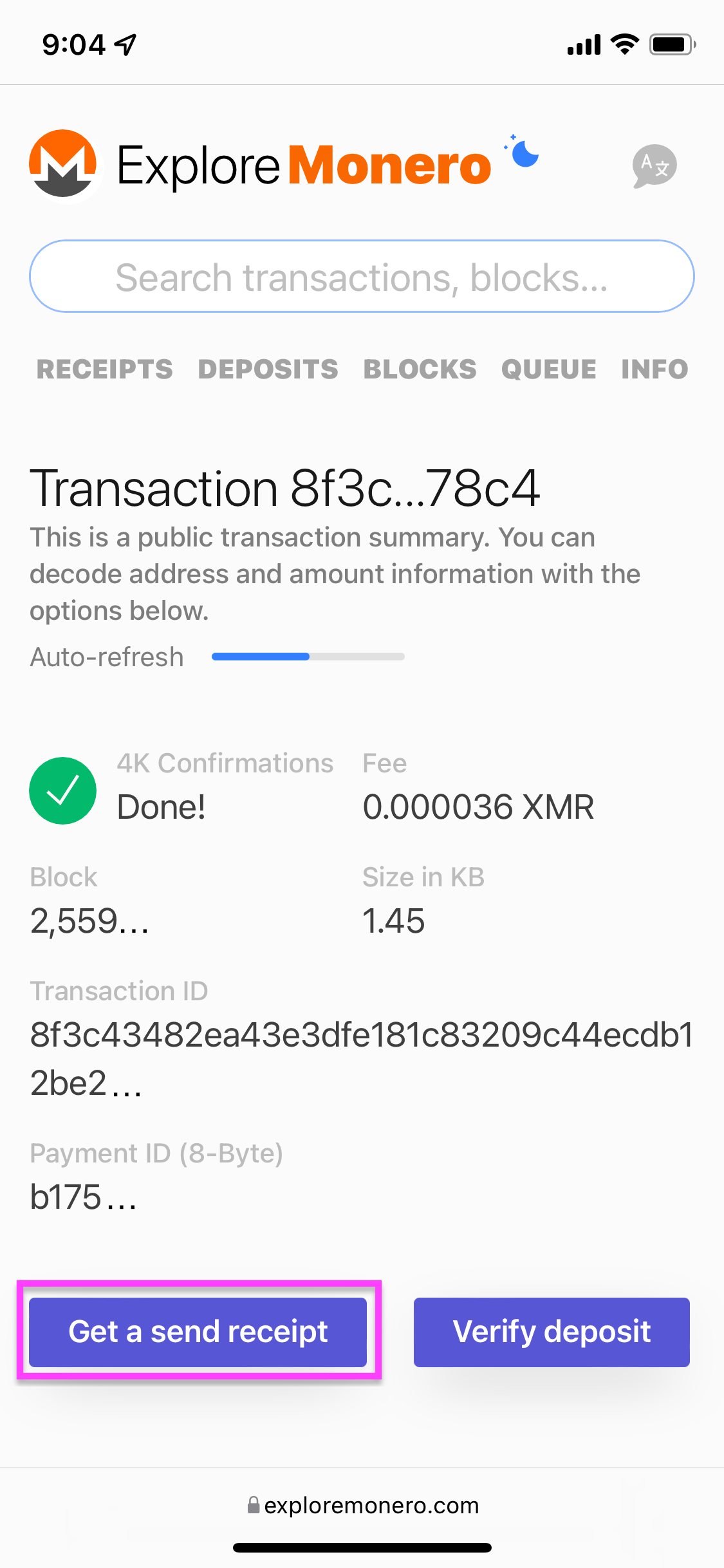
Task: Tap the exploremonero.com address bar
Action: pos(362,1506)
